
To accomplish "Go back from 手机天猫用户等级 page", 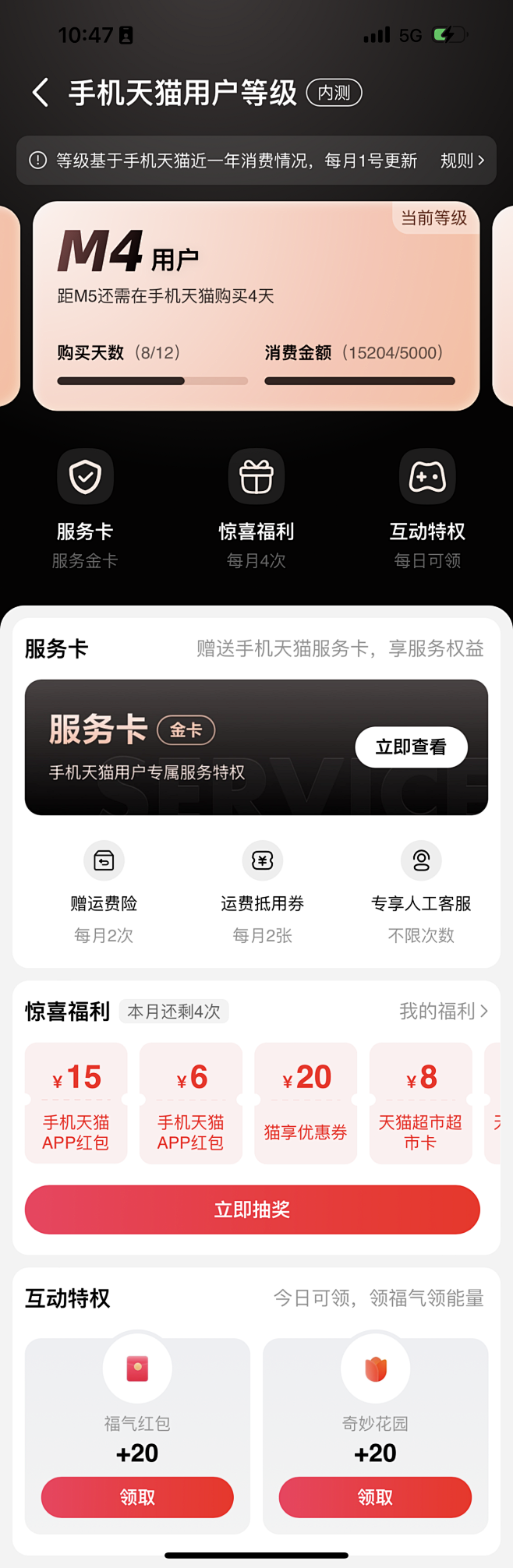I will tap(41, 93).
